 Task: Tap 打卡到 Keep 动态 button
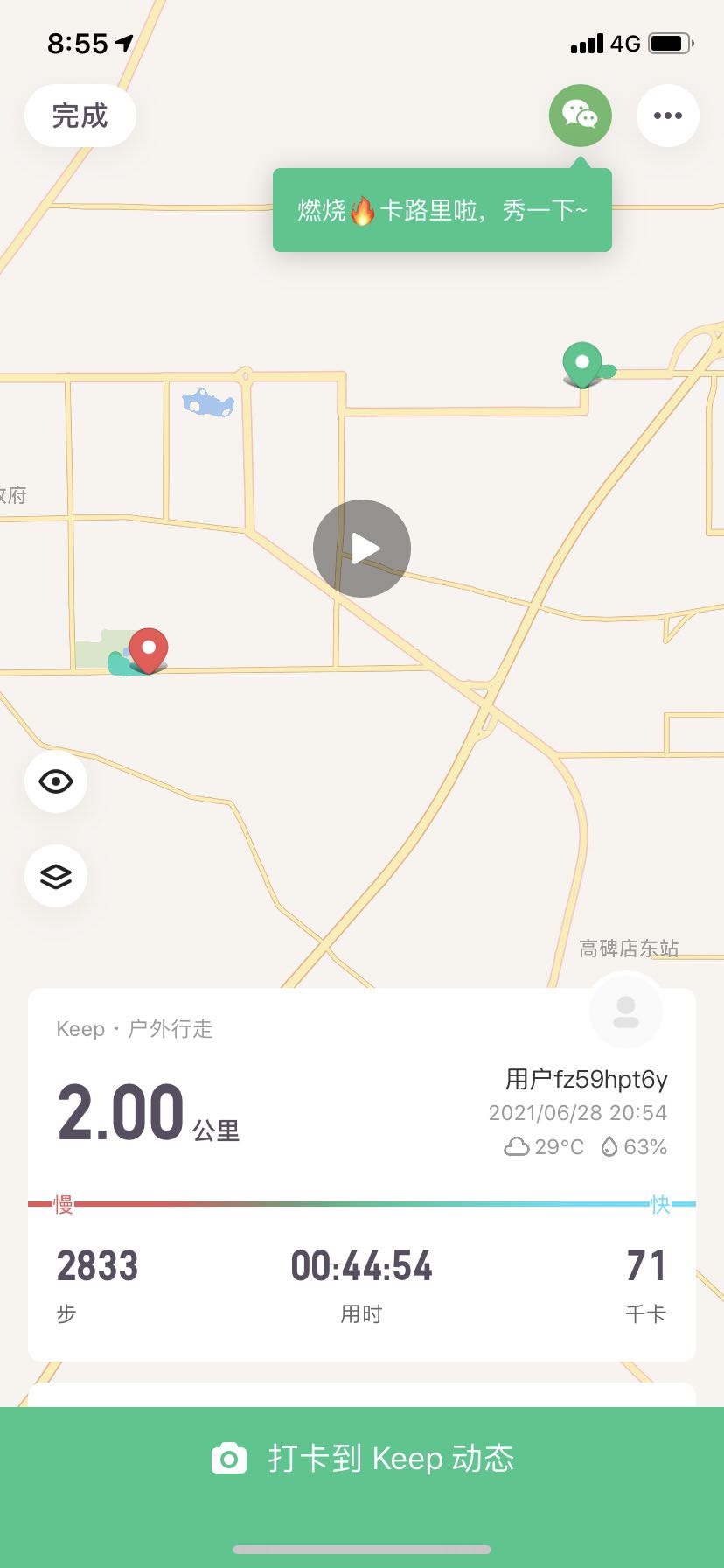[362, 1459]
